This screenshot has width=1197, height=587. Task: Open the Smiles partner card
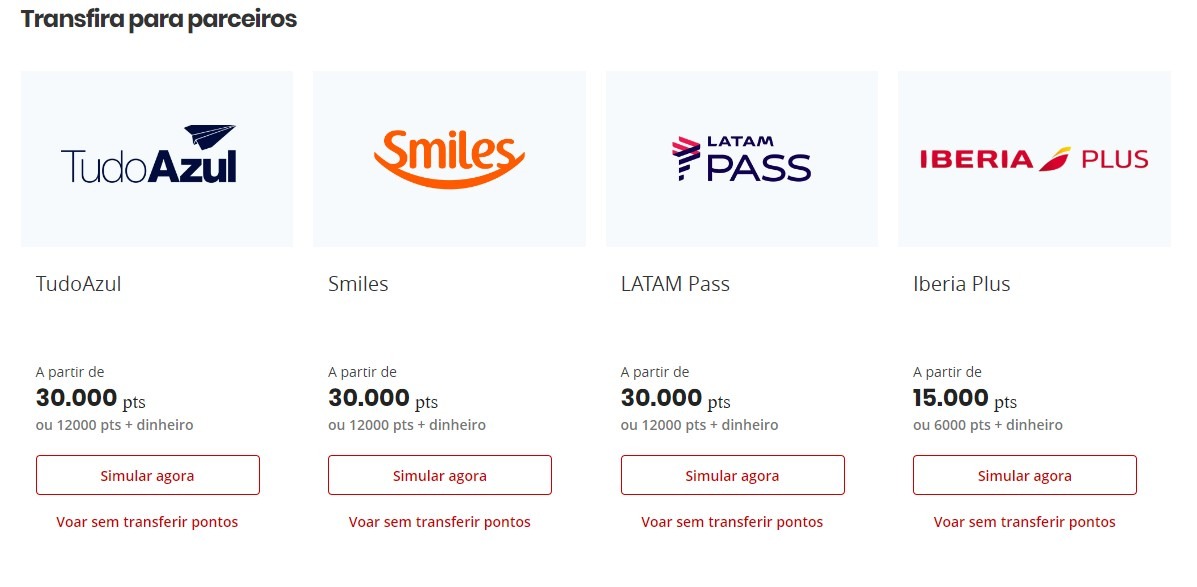(449, 160)
